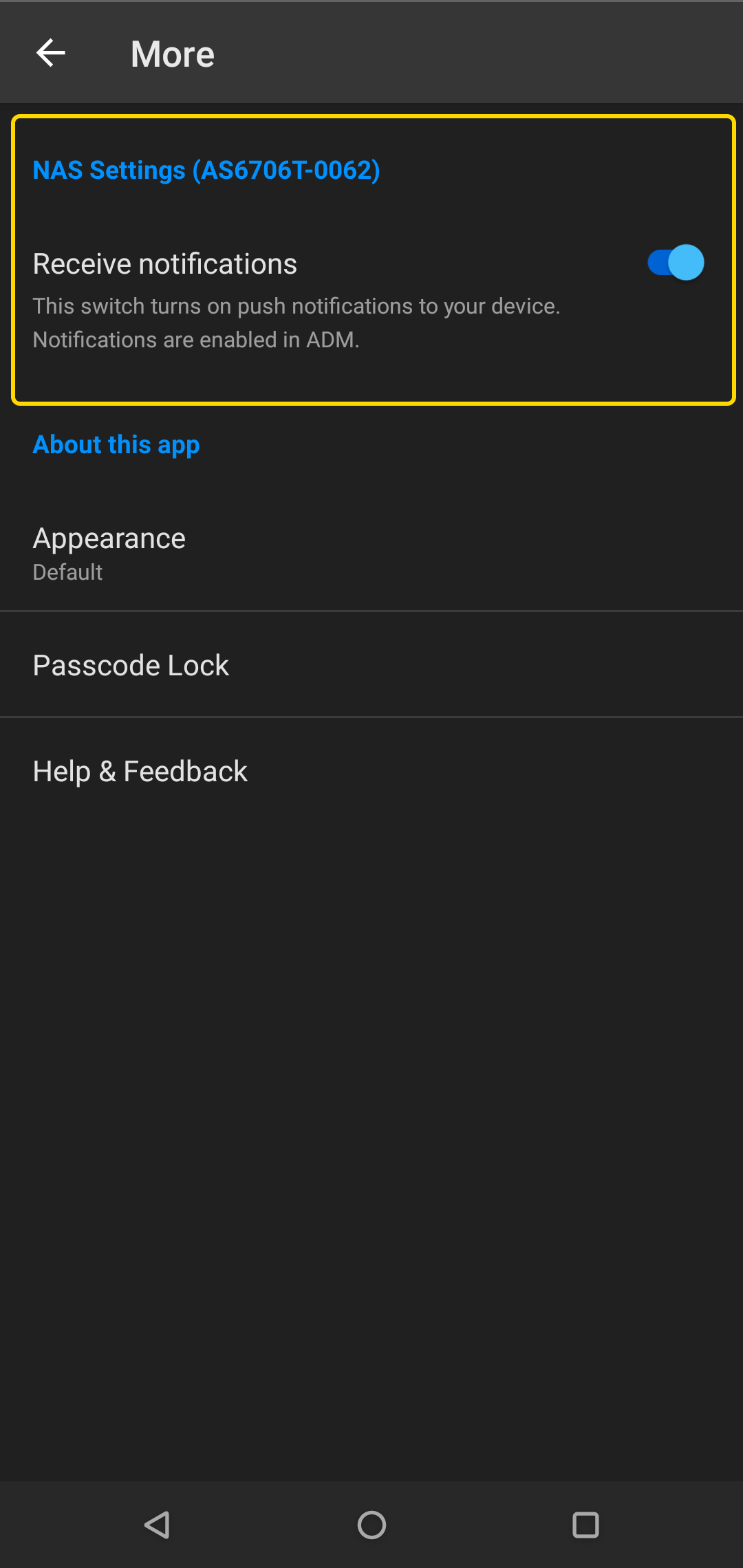Go back using the top-left arrow

point(51,53)
